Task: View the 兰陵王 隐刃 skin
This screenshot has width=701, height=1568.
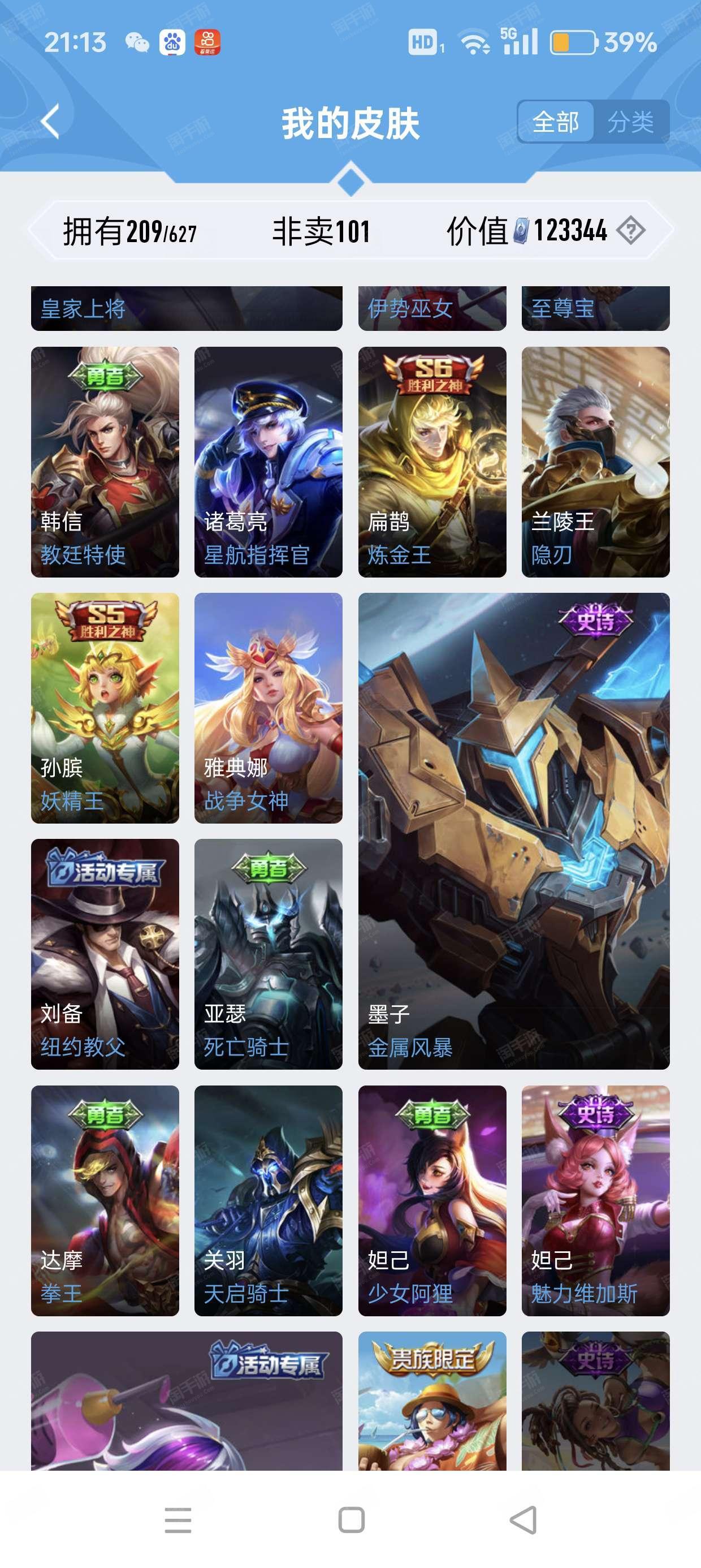Action: [x=596, y=462]
